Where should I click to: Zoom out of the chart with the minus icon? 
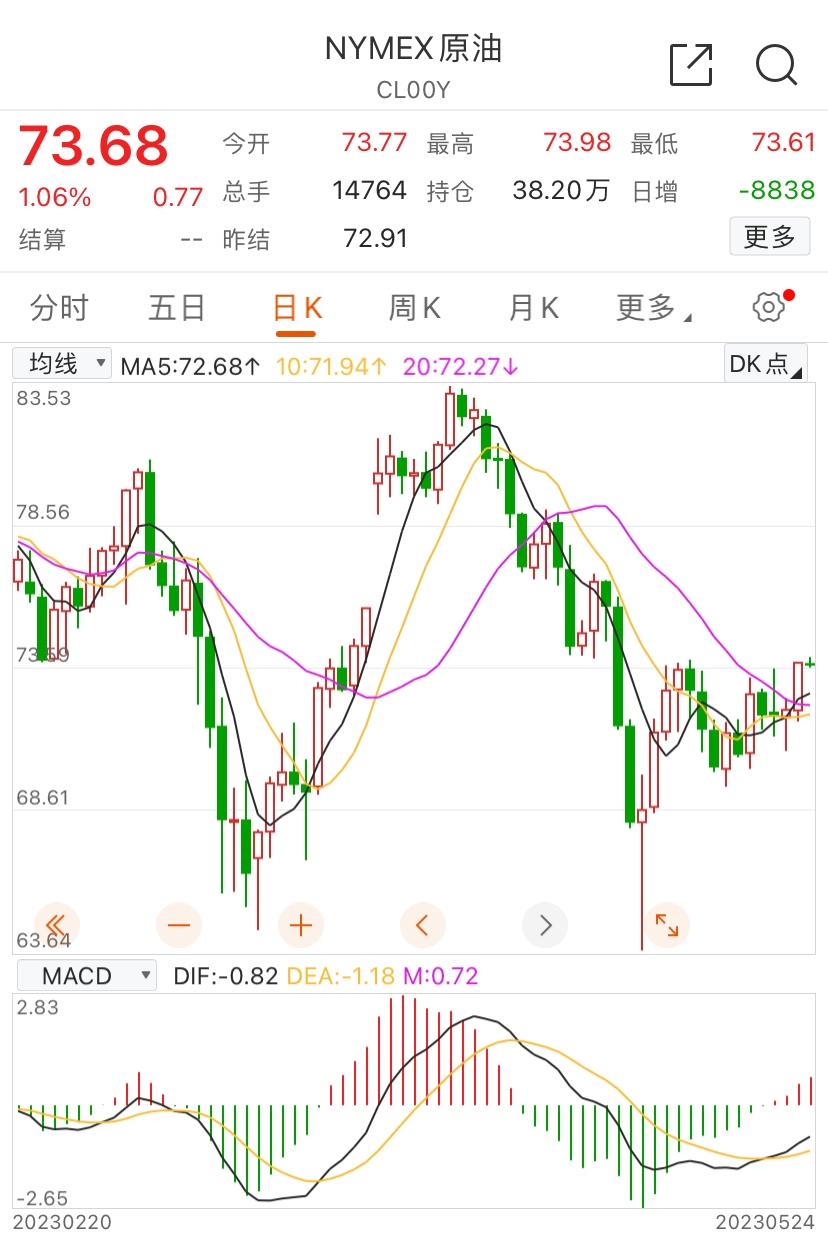(179, 925)
